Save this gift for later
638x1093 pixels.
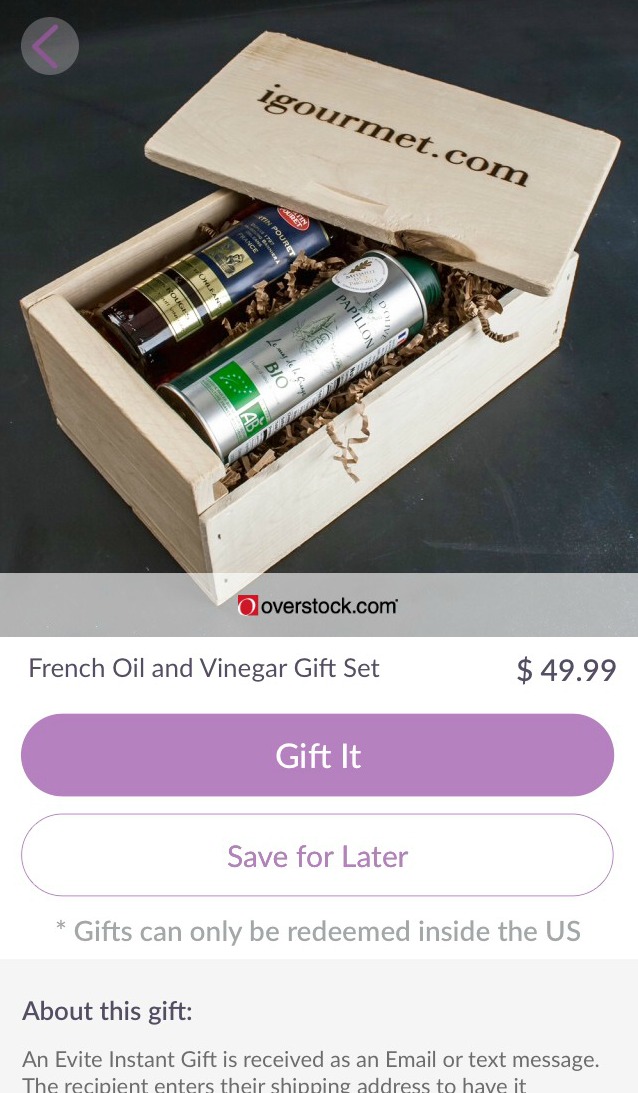(x=317, y=855)
